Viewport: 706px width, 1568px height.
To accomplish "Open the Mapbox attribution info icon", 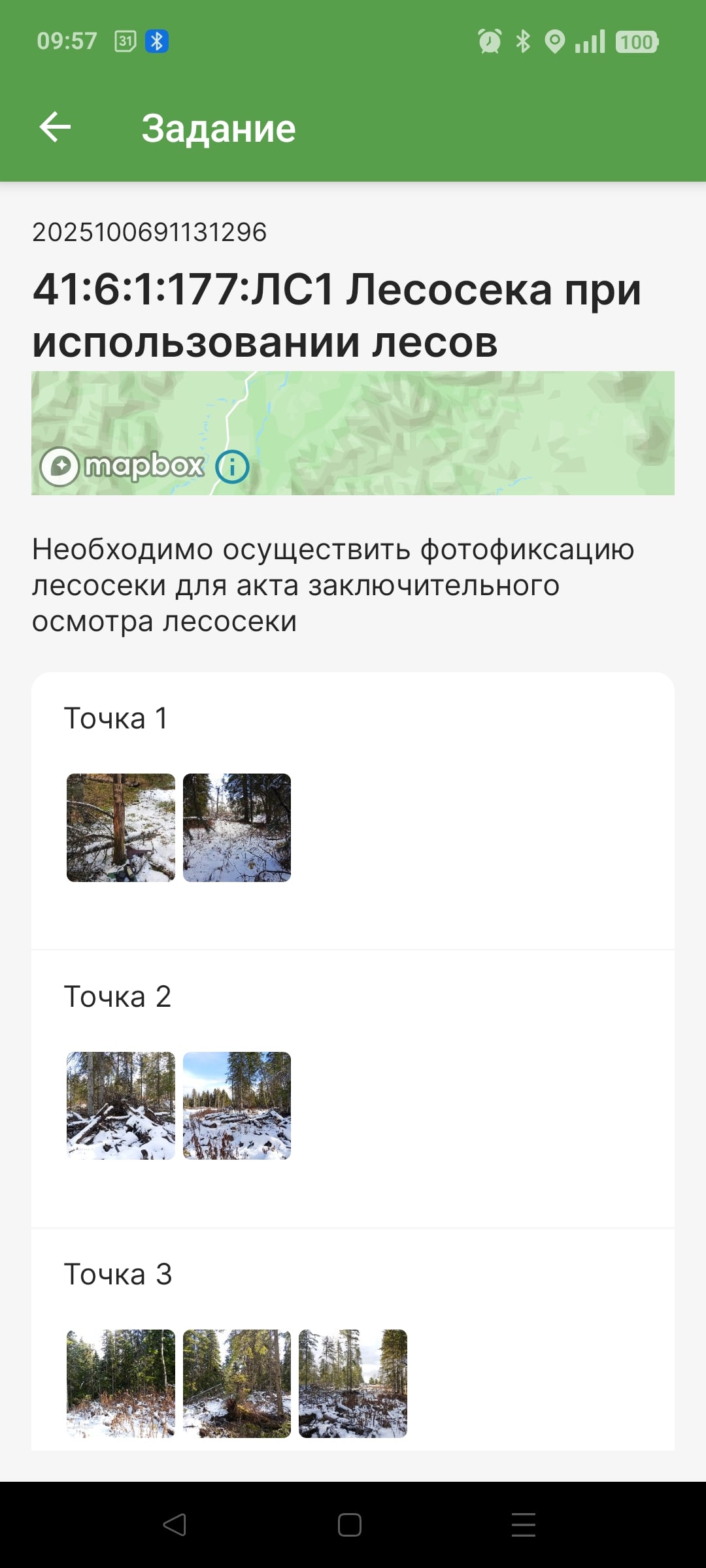I will pyautogui.click(x=232, y=467).
